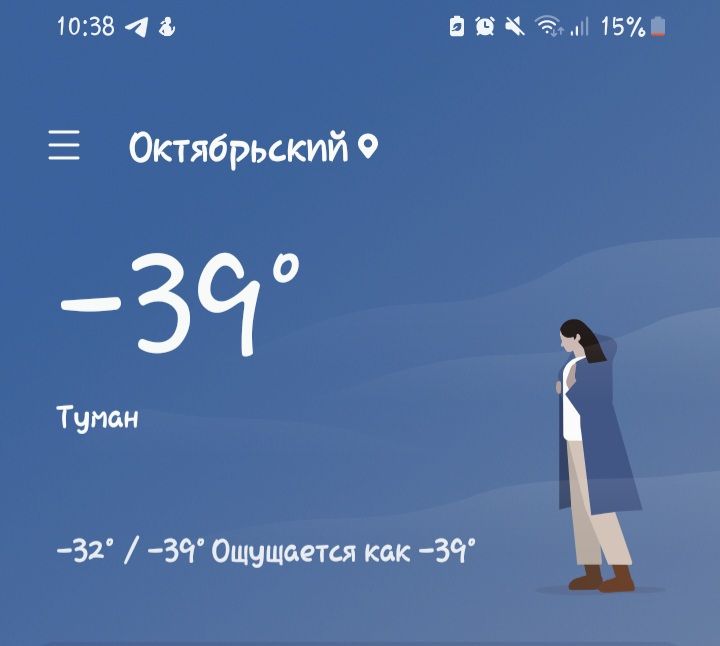Open the hamburger menu drawer

64,146
